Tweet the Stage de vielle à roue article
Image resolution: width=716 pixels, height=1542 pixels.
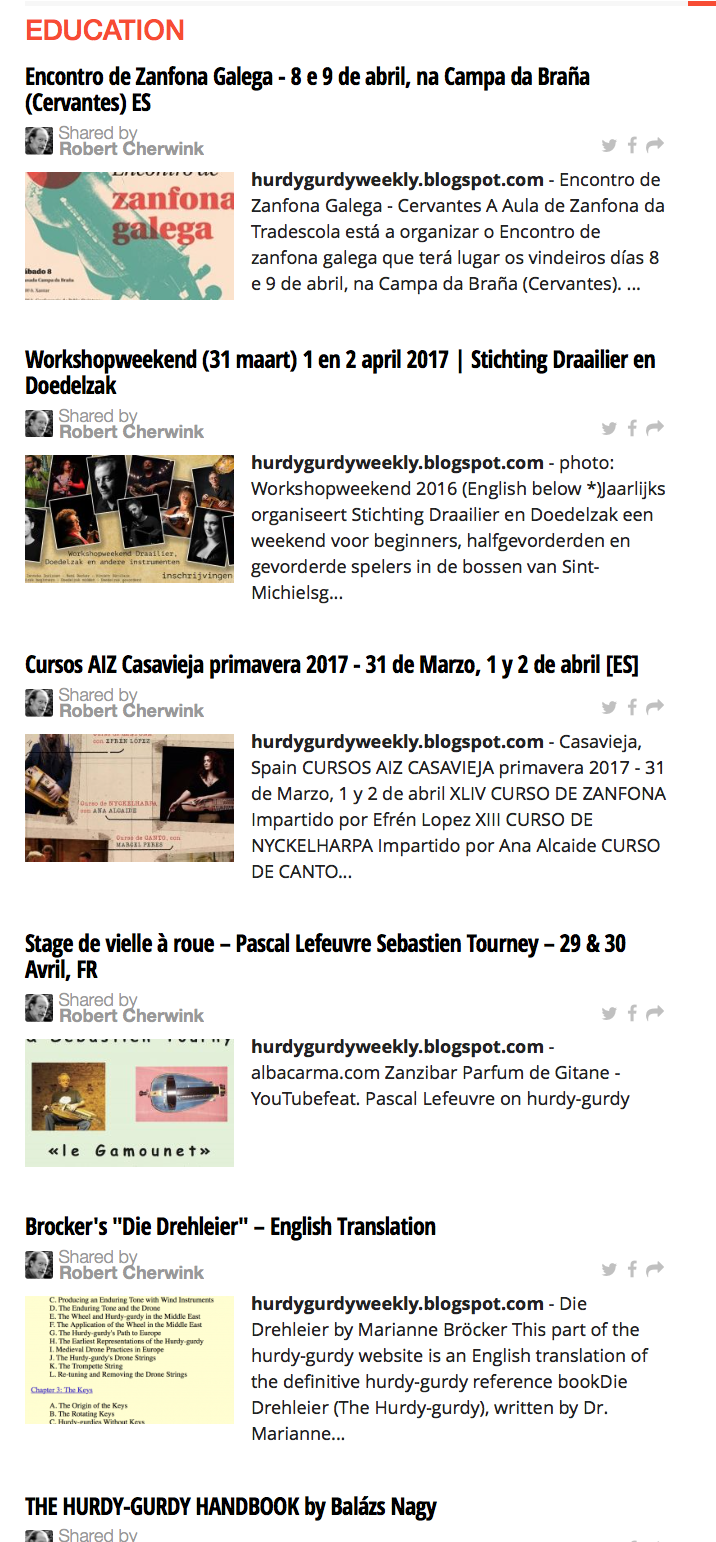(608, 1013)
